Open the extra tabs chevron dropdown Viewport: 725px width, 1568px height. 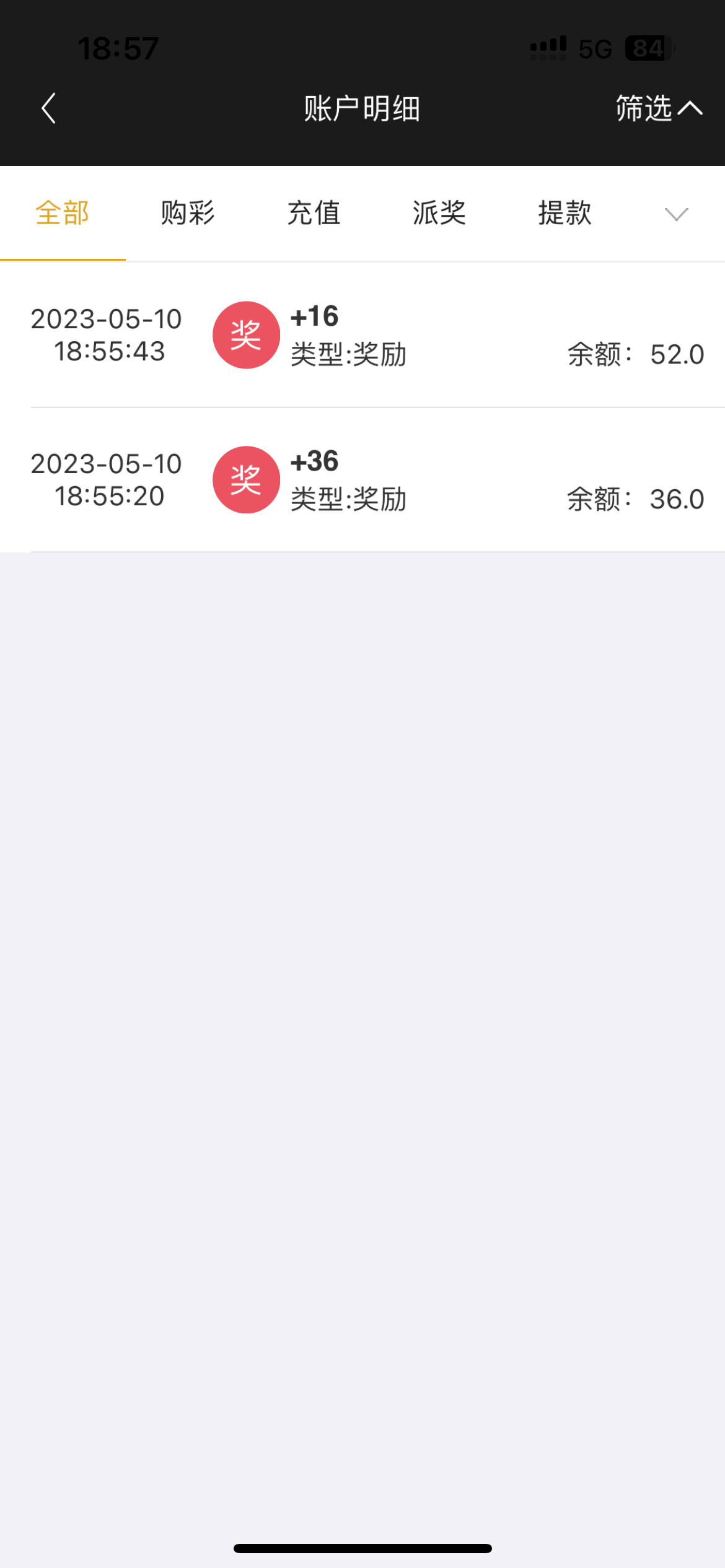[677, 214]
